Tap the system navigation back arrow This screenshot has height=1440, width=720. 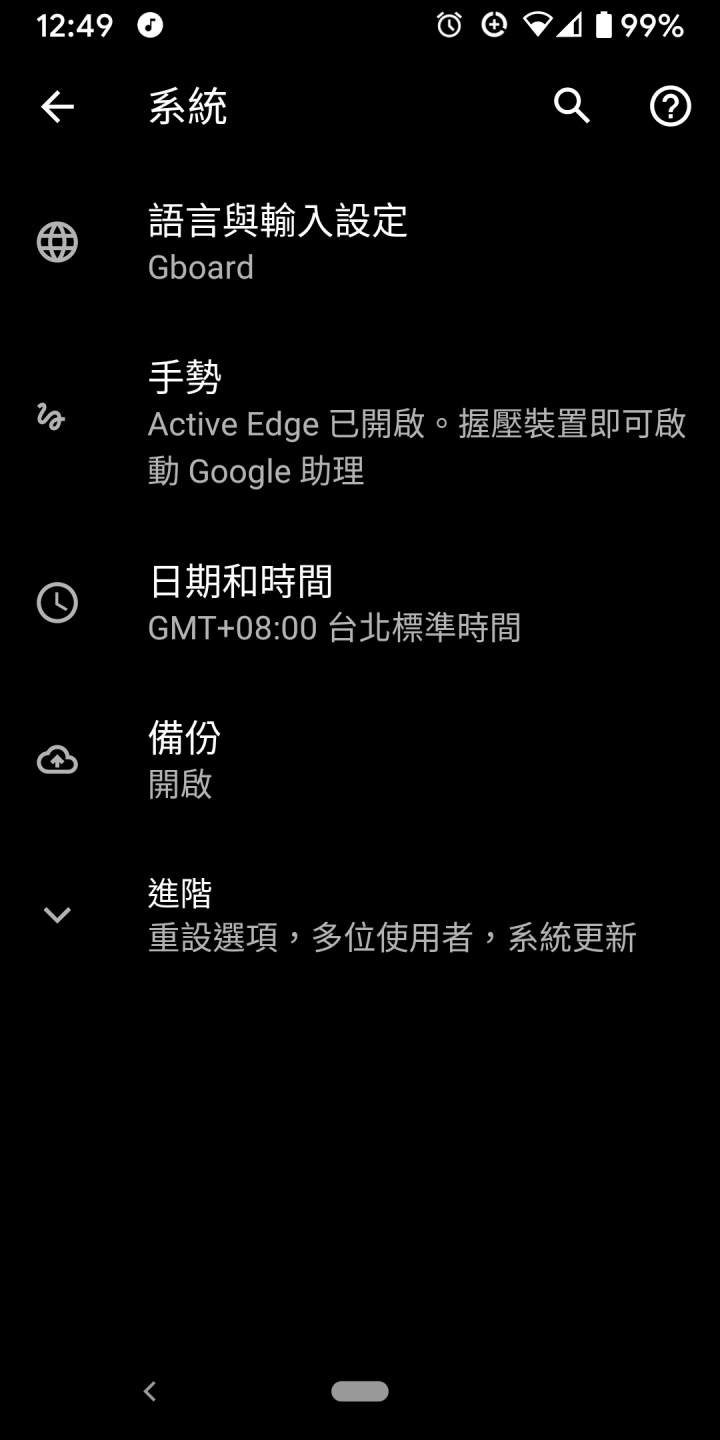point(150,1390)
